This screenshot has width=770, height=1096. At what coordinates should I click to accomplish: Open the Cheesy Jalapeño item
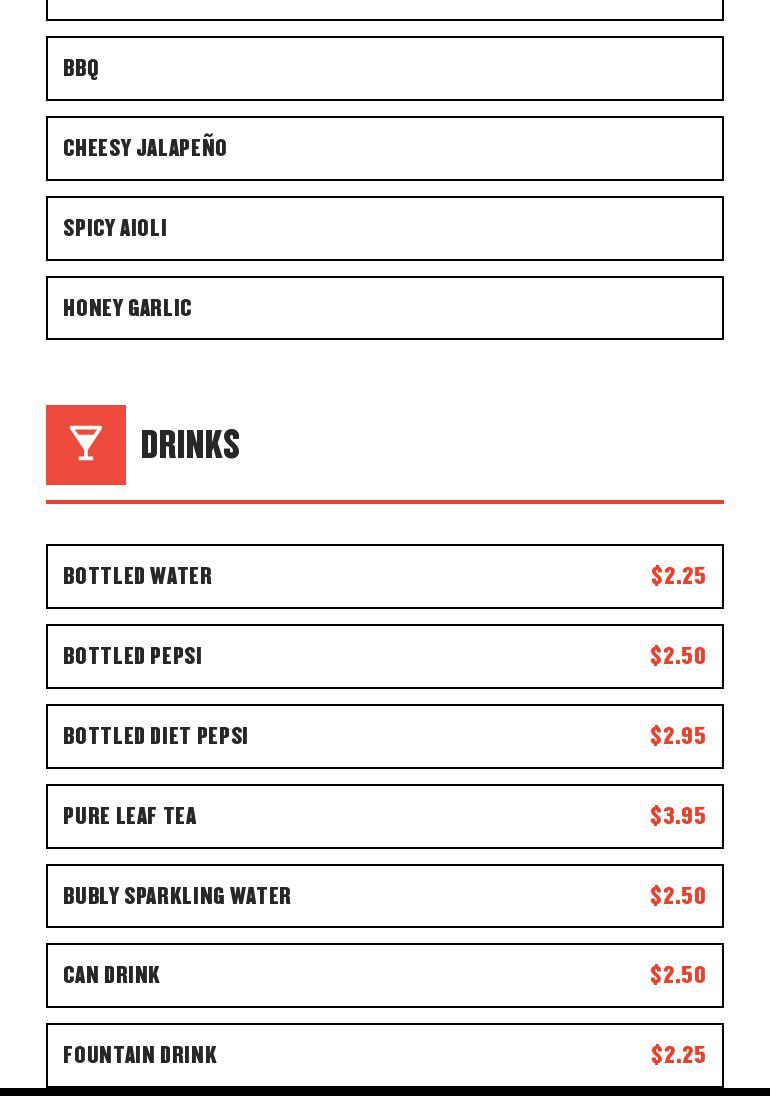tap(384, 149)
